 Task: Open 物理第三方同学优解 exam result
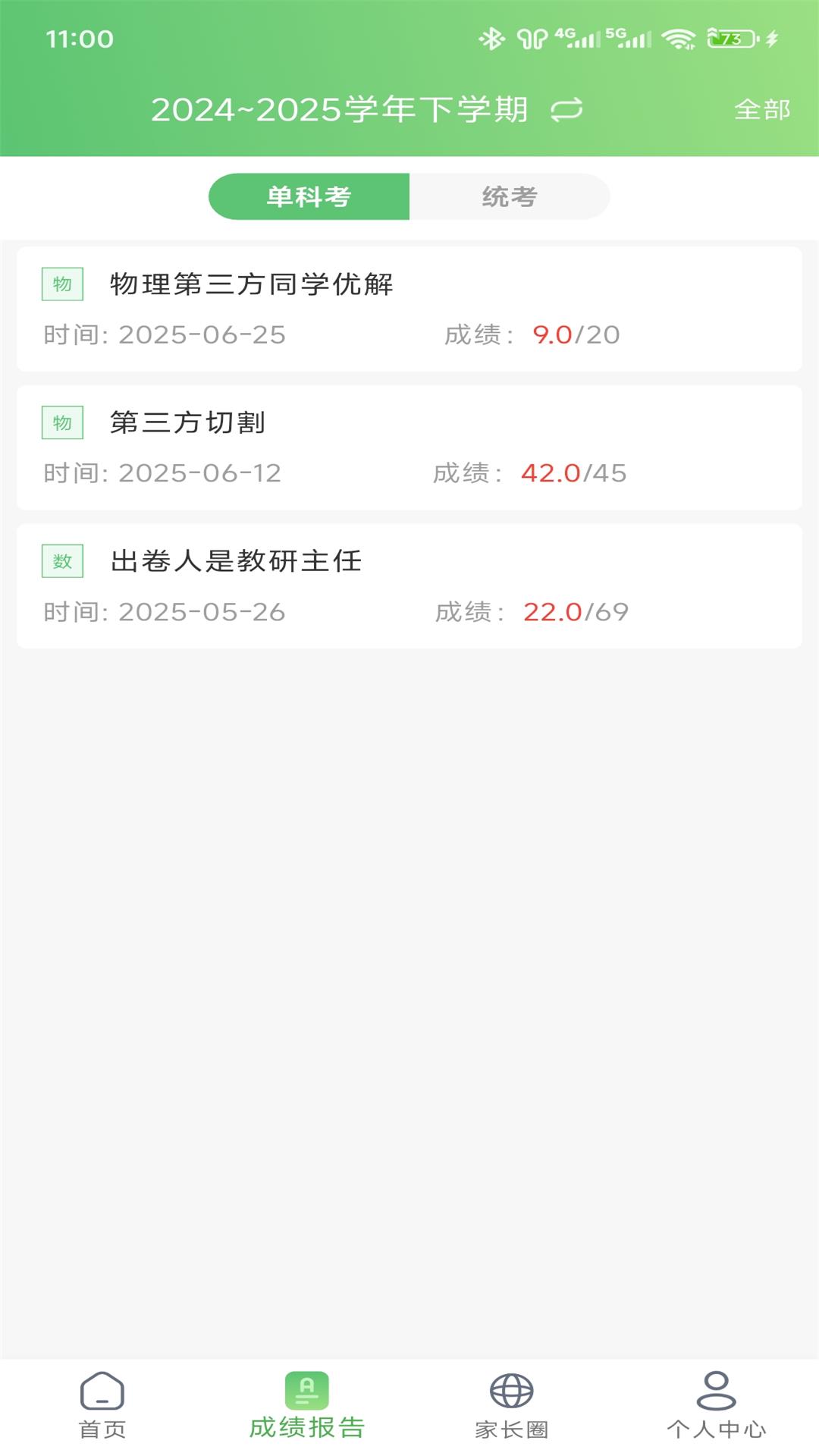(409, 309)
